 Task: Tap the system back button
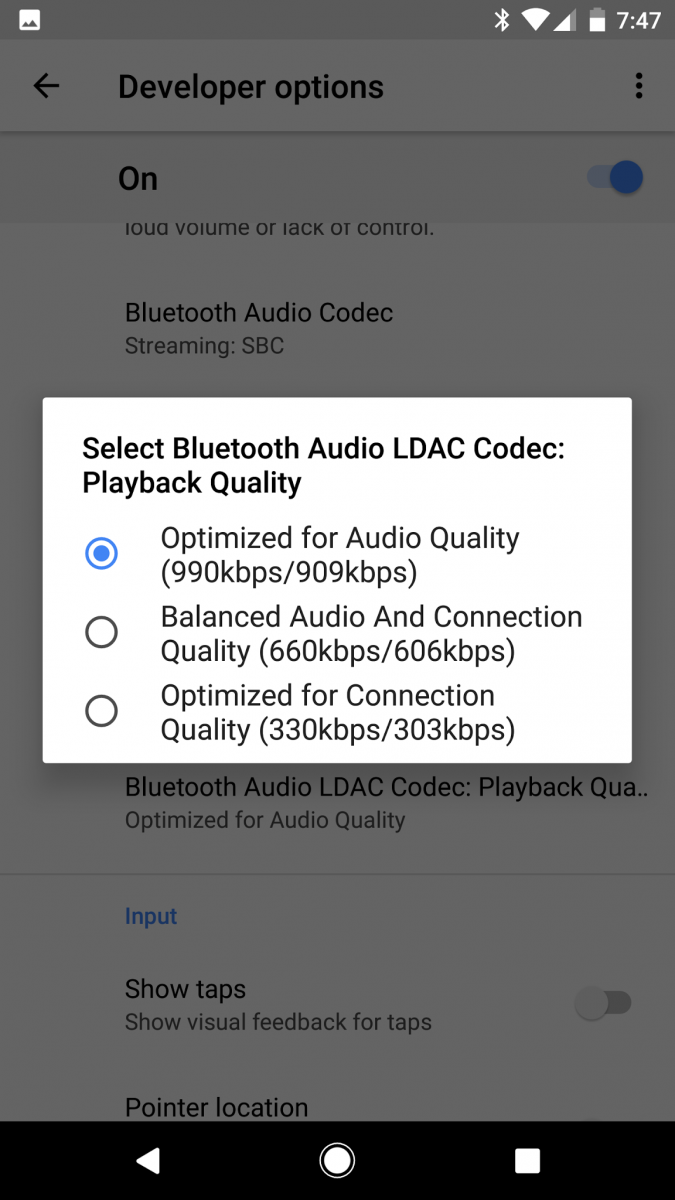pyautogui.click(x=148, y=1160)
